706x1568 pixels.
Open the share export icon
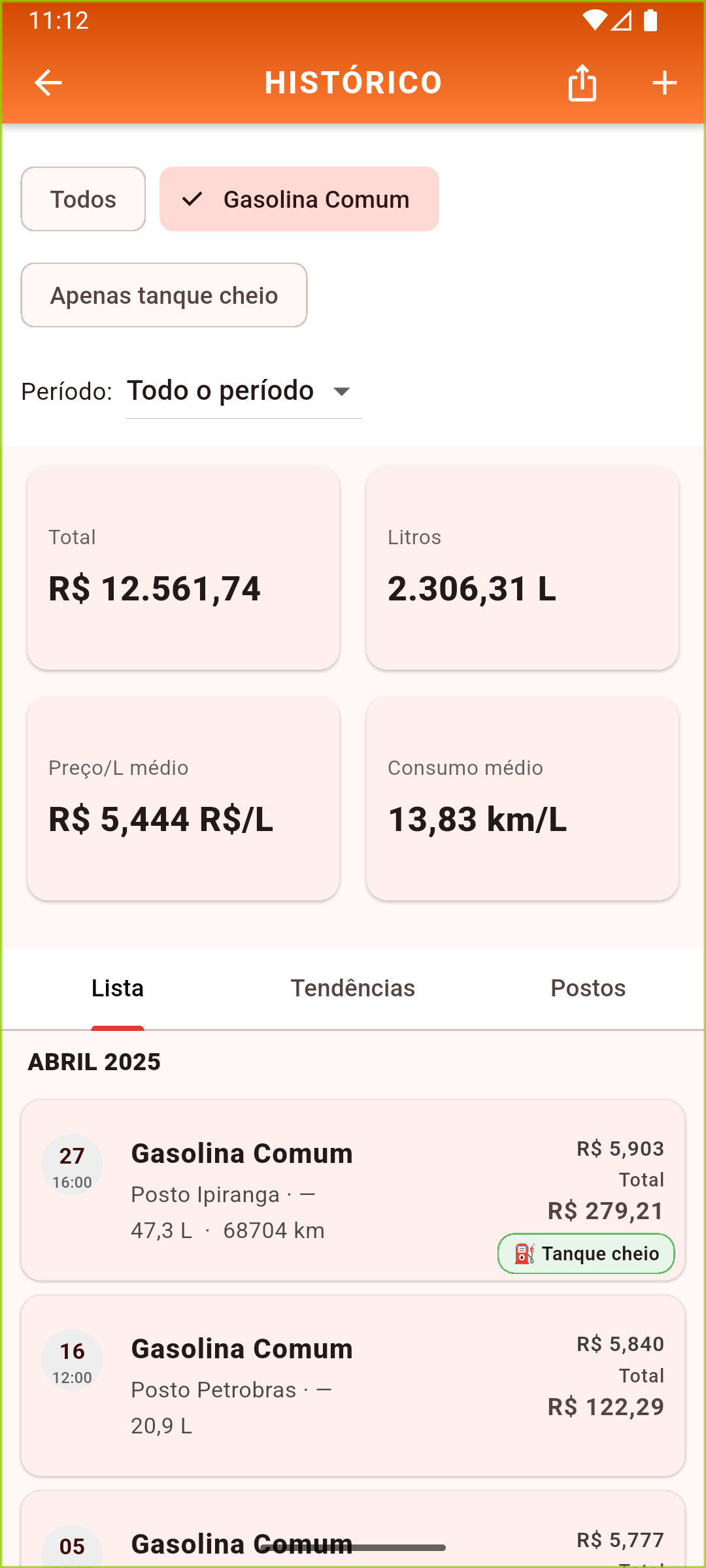pyautogui.click(x=582, y=82)
